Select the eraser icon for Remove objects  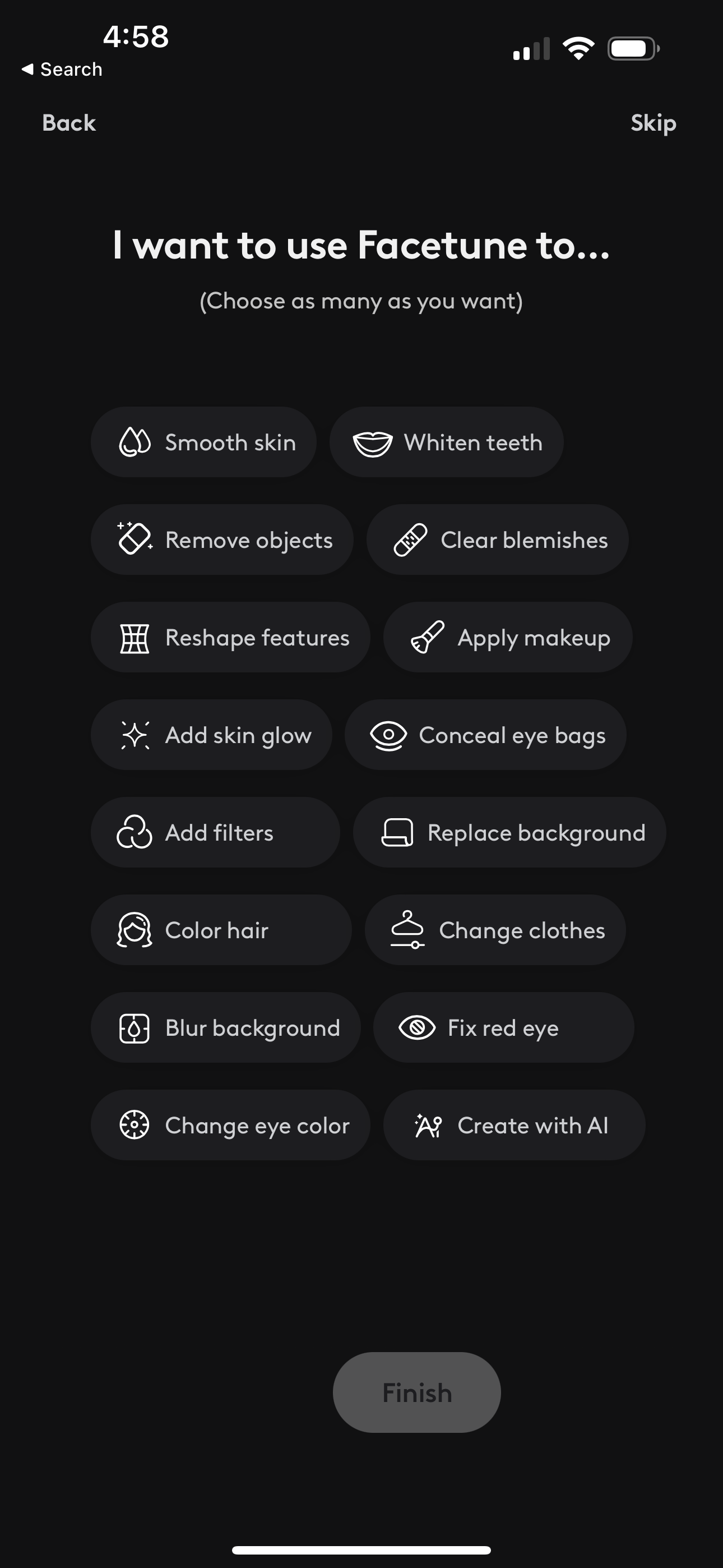click(133, 539)
